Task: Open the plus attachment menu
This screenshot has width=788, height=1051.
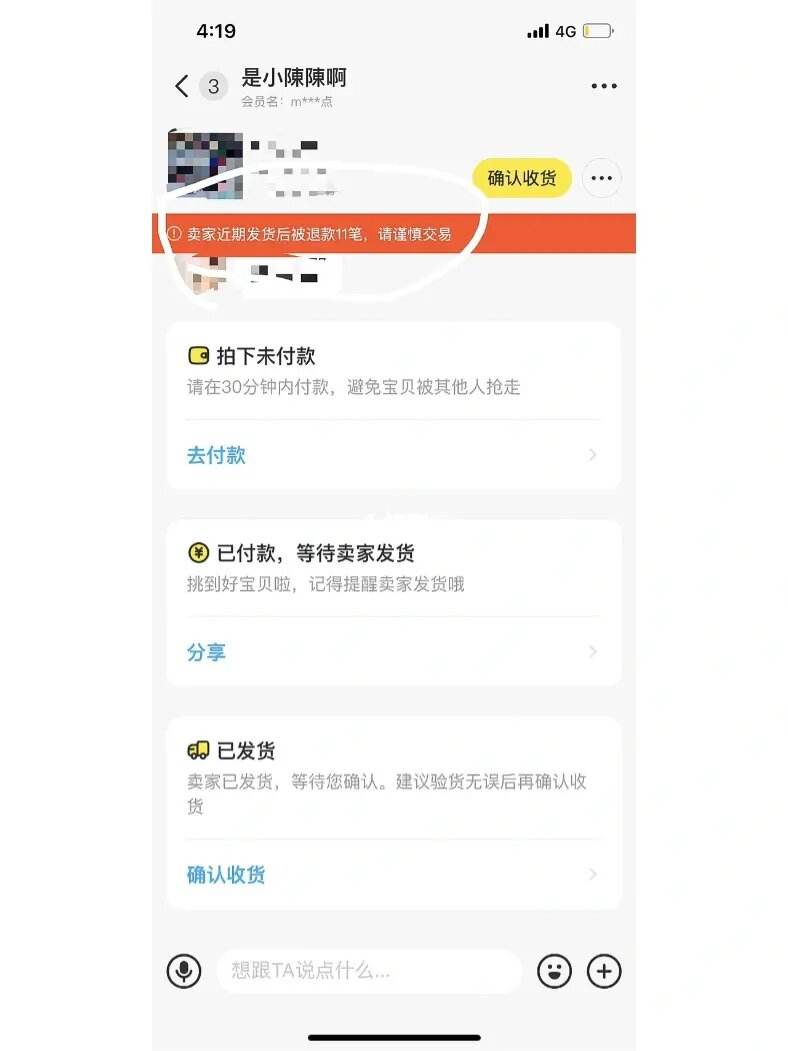Action: coord(604,970)
